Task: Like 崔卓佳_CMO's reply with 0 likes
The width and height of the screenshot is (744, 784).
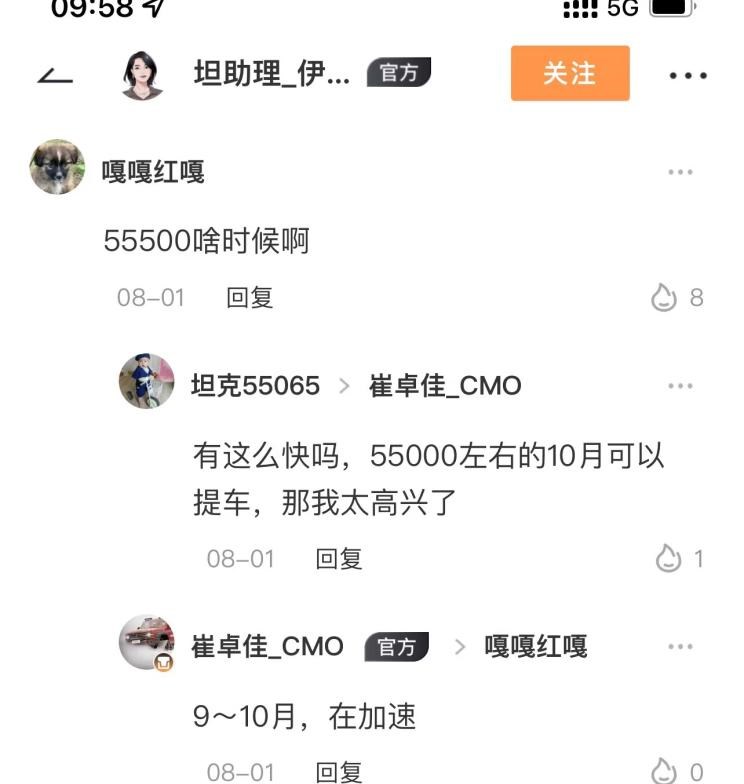Action: [665, 771]
